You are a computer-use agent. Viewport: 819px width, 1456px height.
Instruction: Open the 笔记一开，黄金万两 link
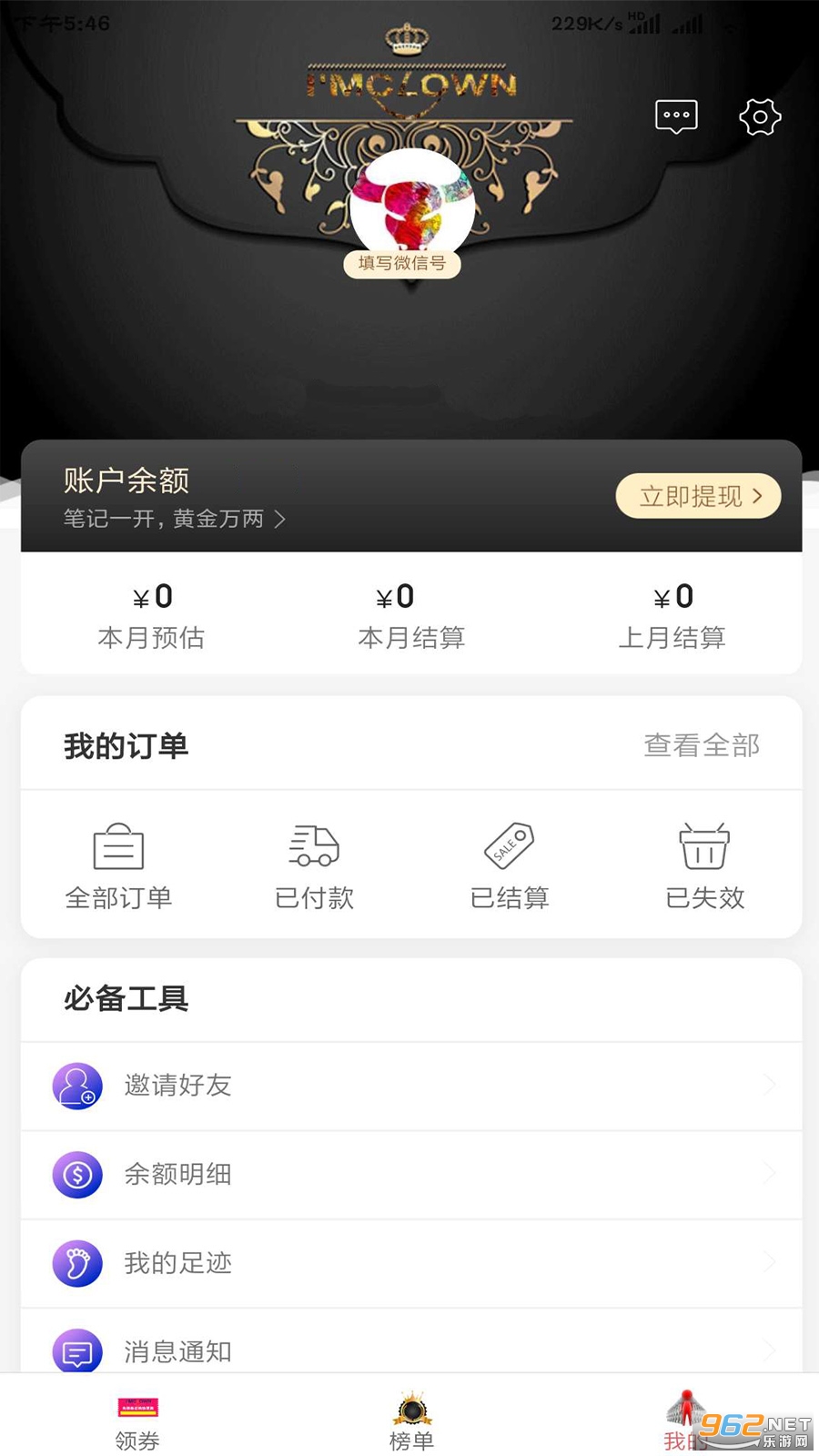point(174,519)
